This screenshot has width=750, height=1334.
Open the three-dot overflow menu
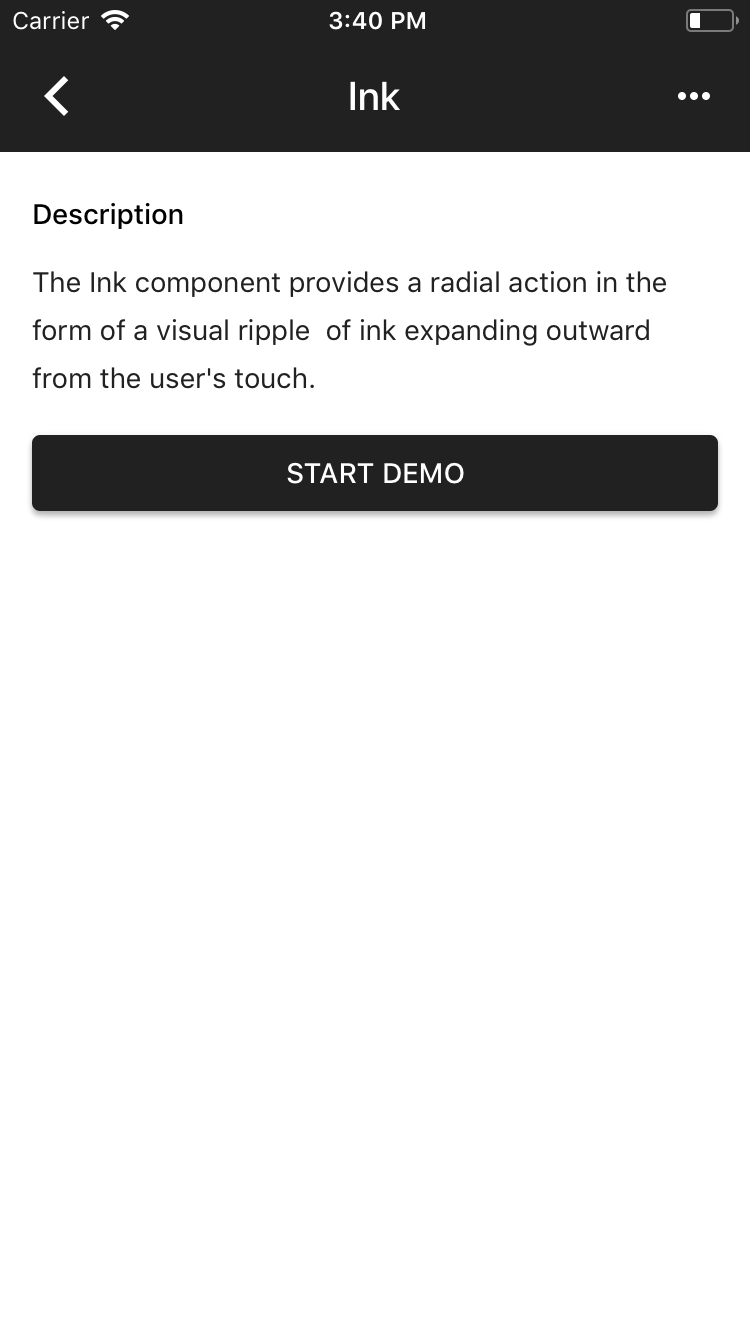[x=693, y=96]
